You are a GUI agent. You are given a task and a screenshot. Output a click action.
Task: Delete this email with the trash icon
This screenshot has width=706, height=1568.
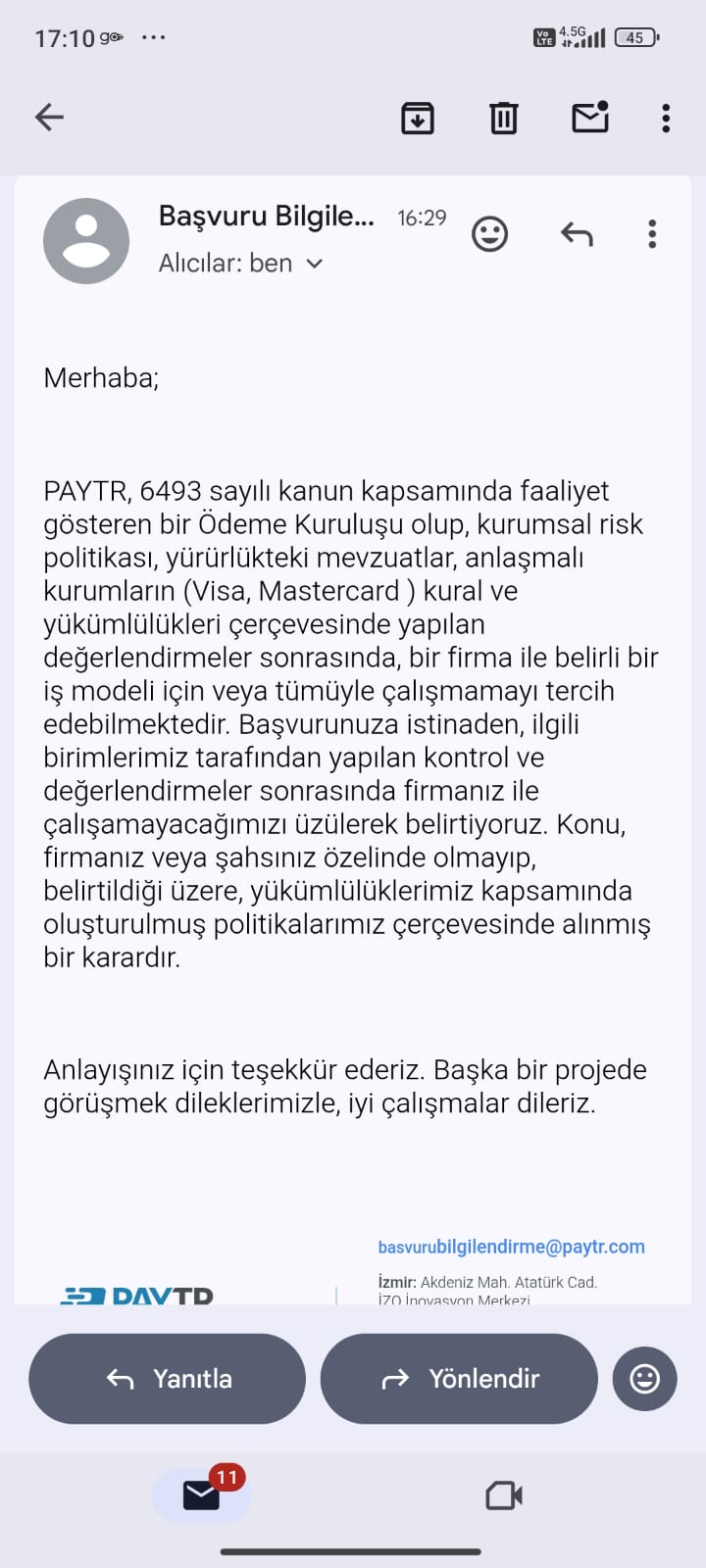[x=503, y=118]
